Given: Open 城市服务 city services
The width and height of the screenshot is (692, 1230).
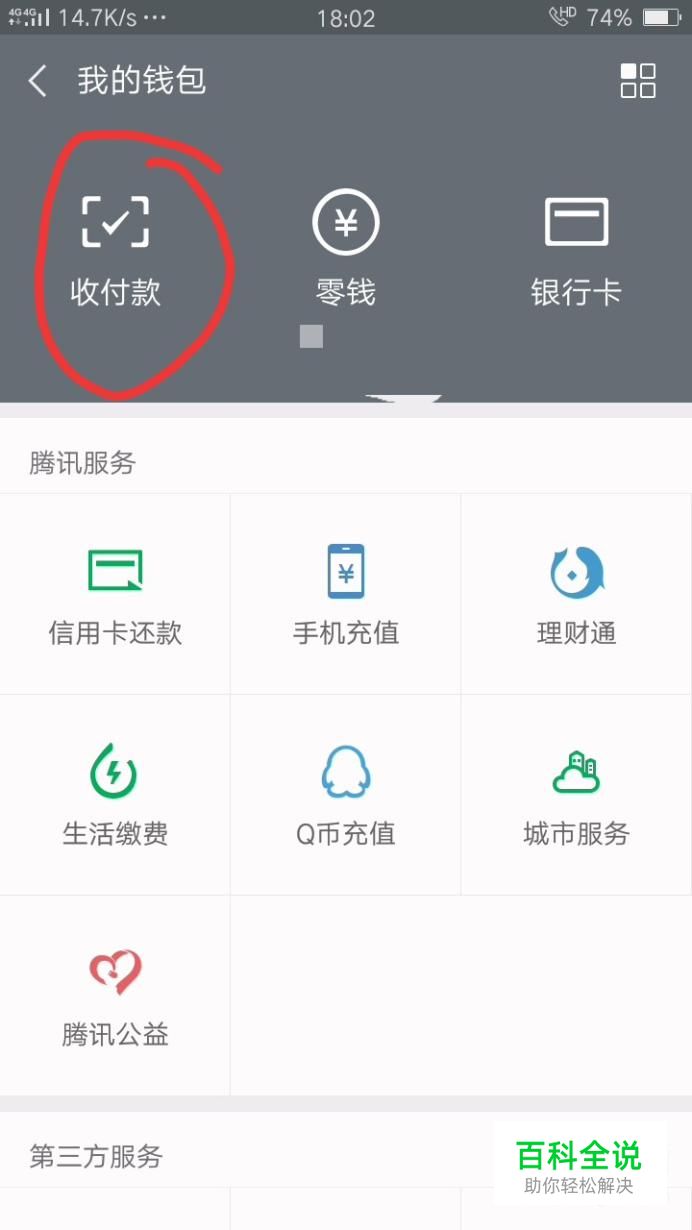Looking at the screenshot, I should tap(576, 795).
